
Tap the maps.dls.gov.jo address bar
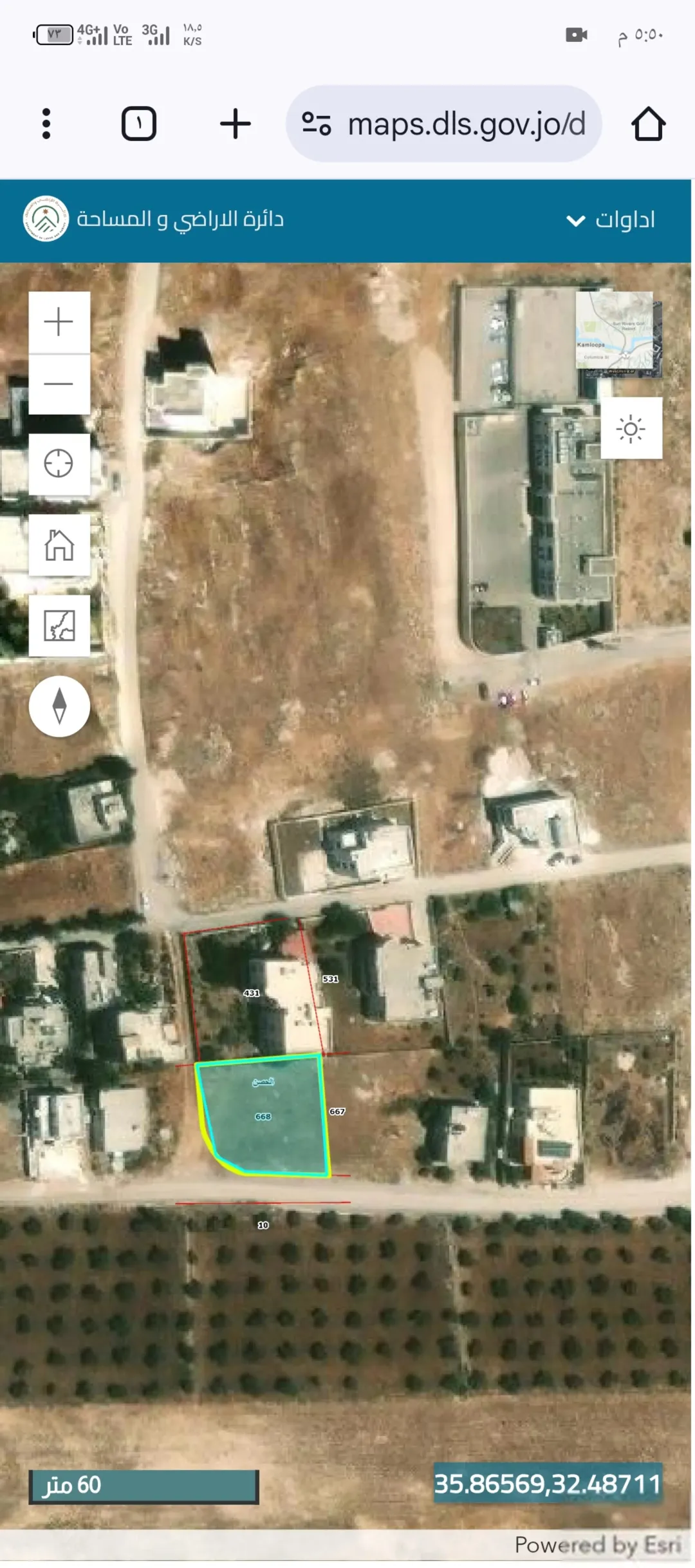click(444, 124)
